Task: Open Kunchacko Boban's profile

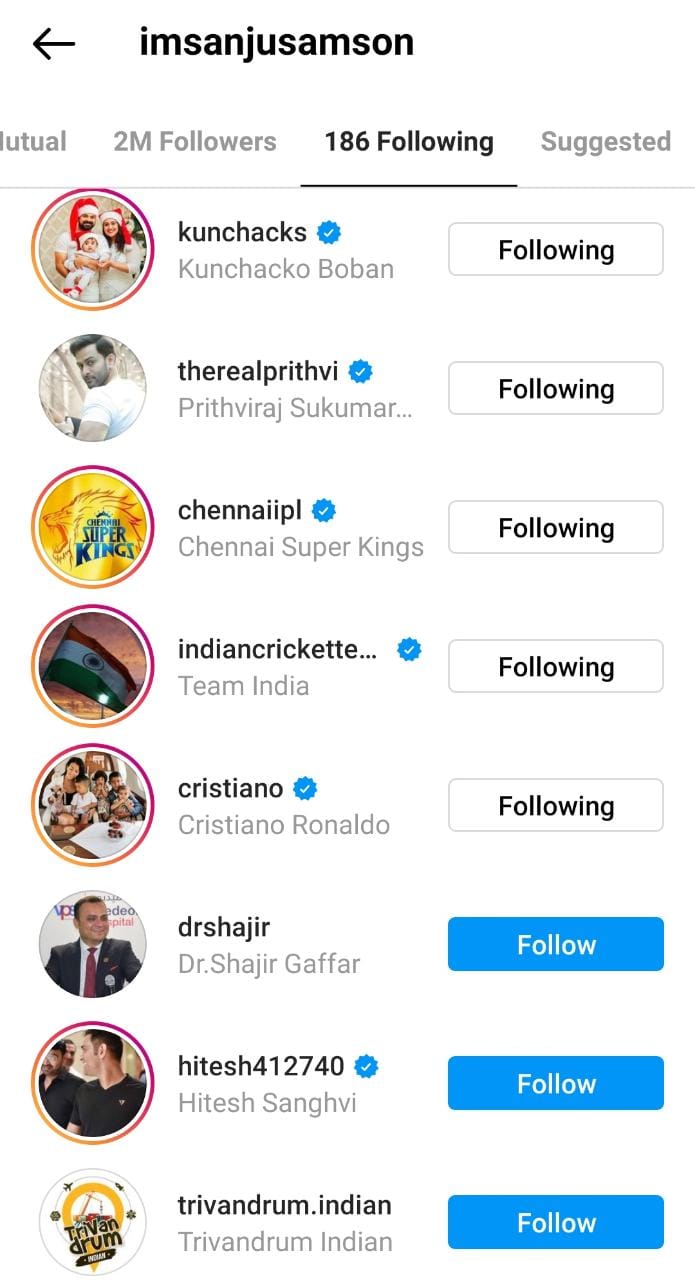Action: coord(285,250)
